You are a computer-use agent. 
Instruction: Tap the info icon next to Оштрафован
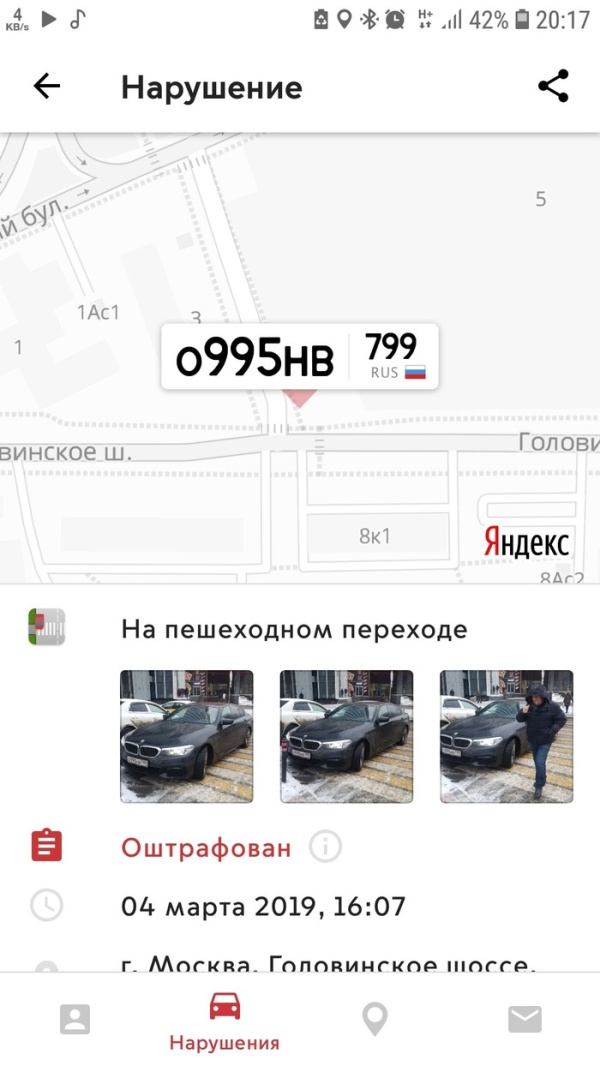[325, 848]
